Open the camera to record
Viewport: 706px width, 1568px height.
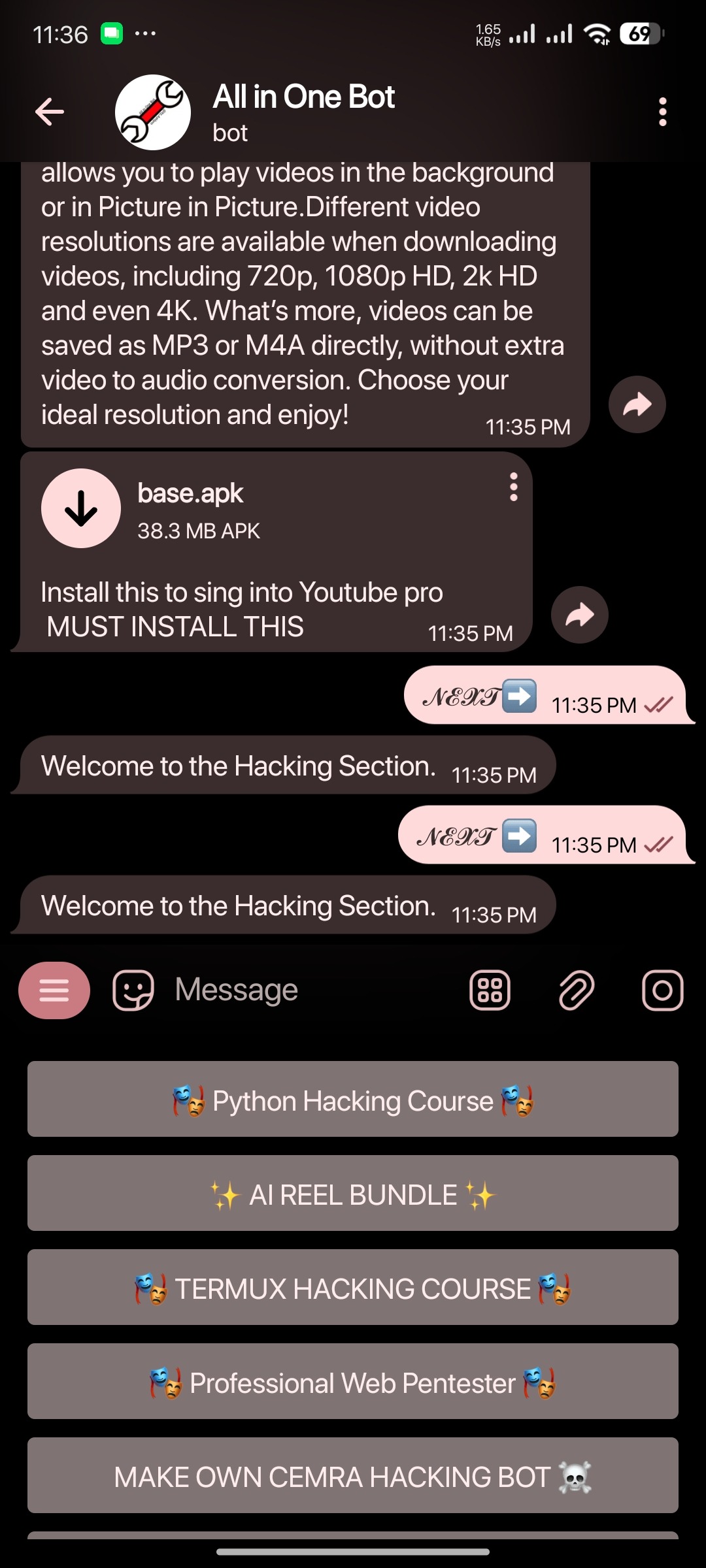[x=662, y=990]
